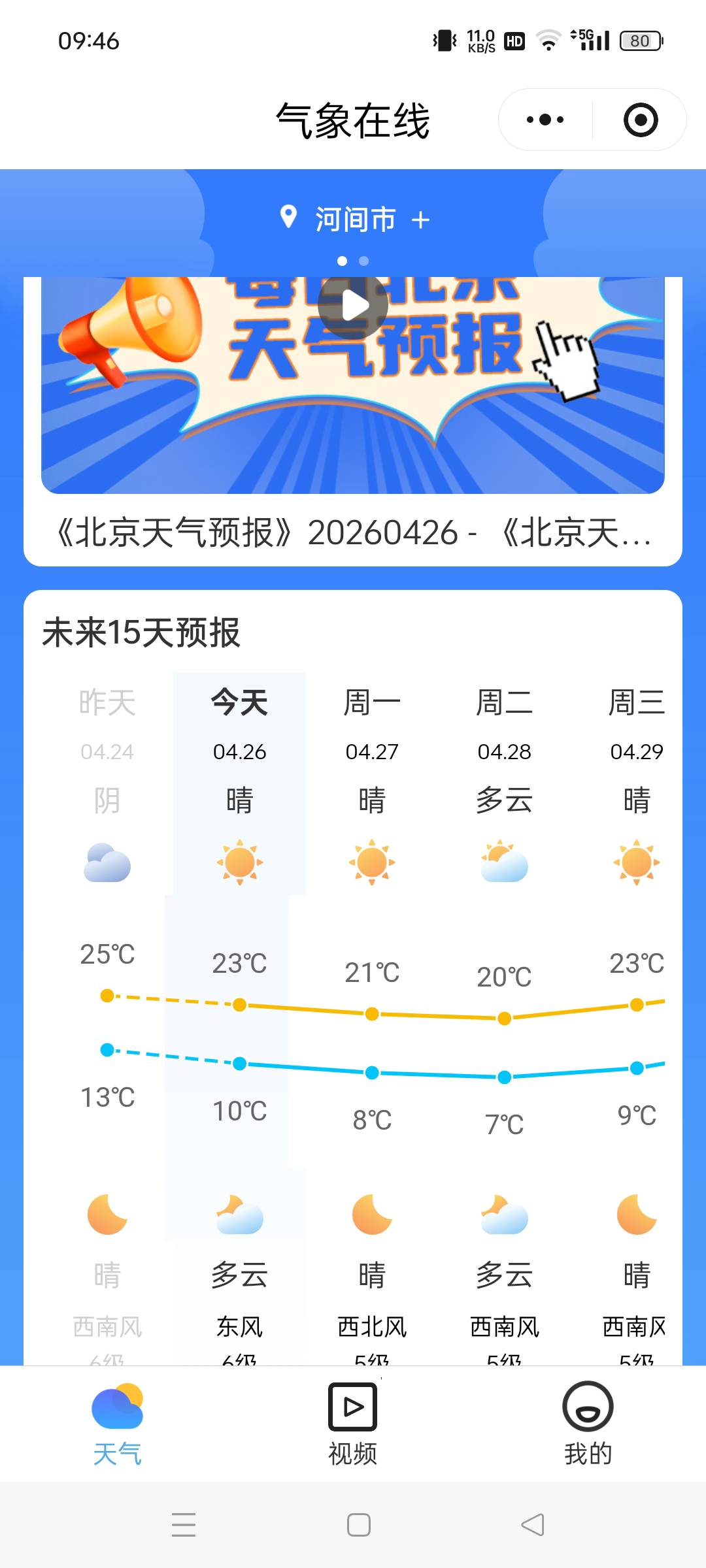The height and width of the screenshot is (1568, 706).
Task: Close the mini program with the circle icon
Action: [x=640, y=120]
